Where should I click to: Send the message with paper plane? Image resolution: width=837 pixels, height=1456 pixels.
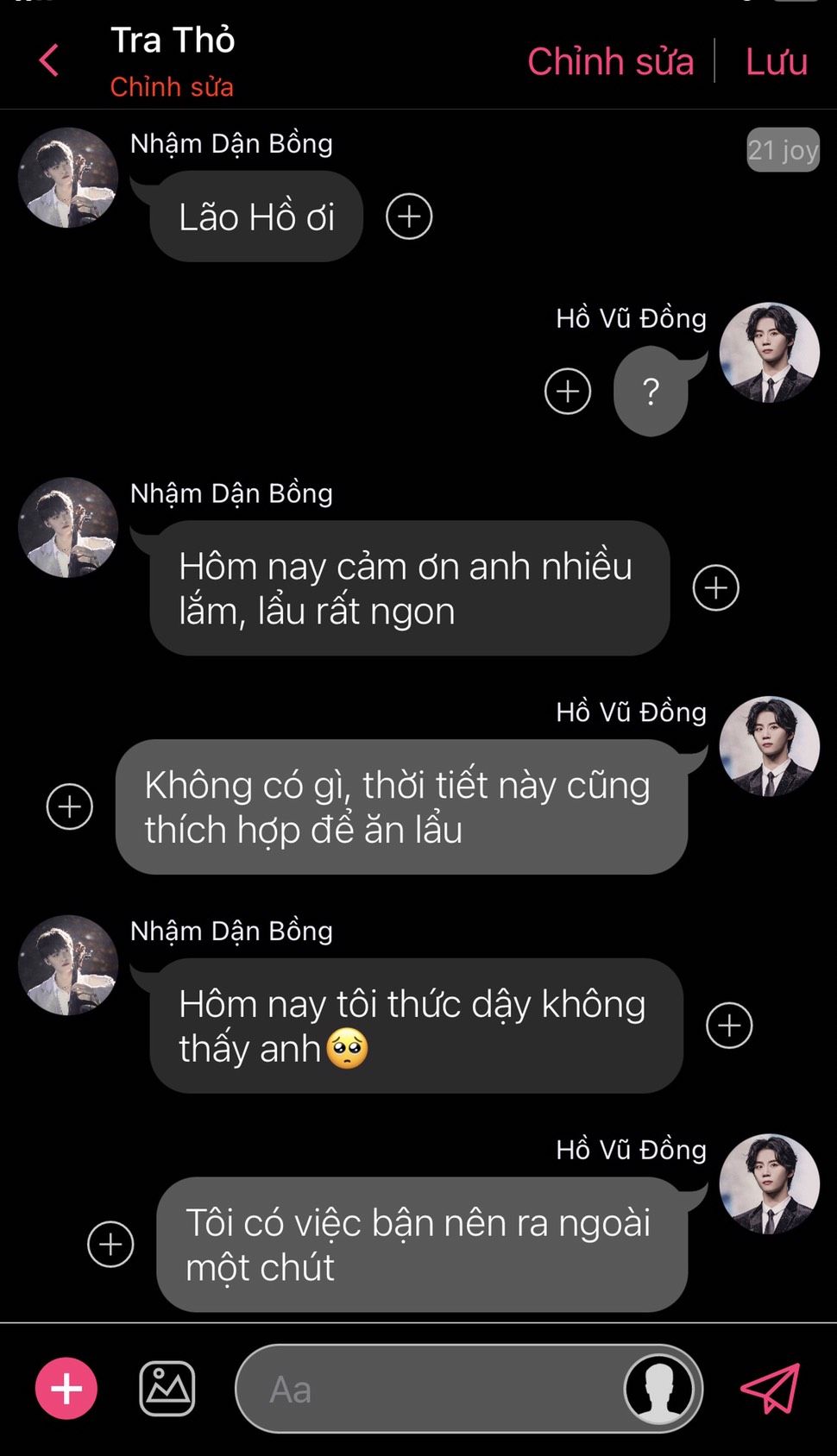pos(771,1388)
